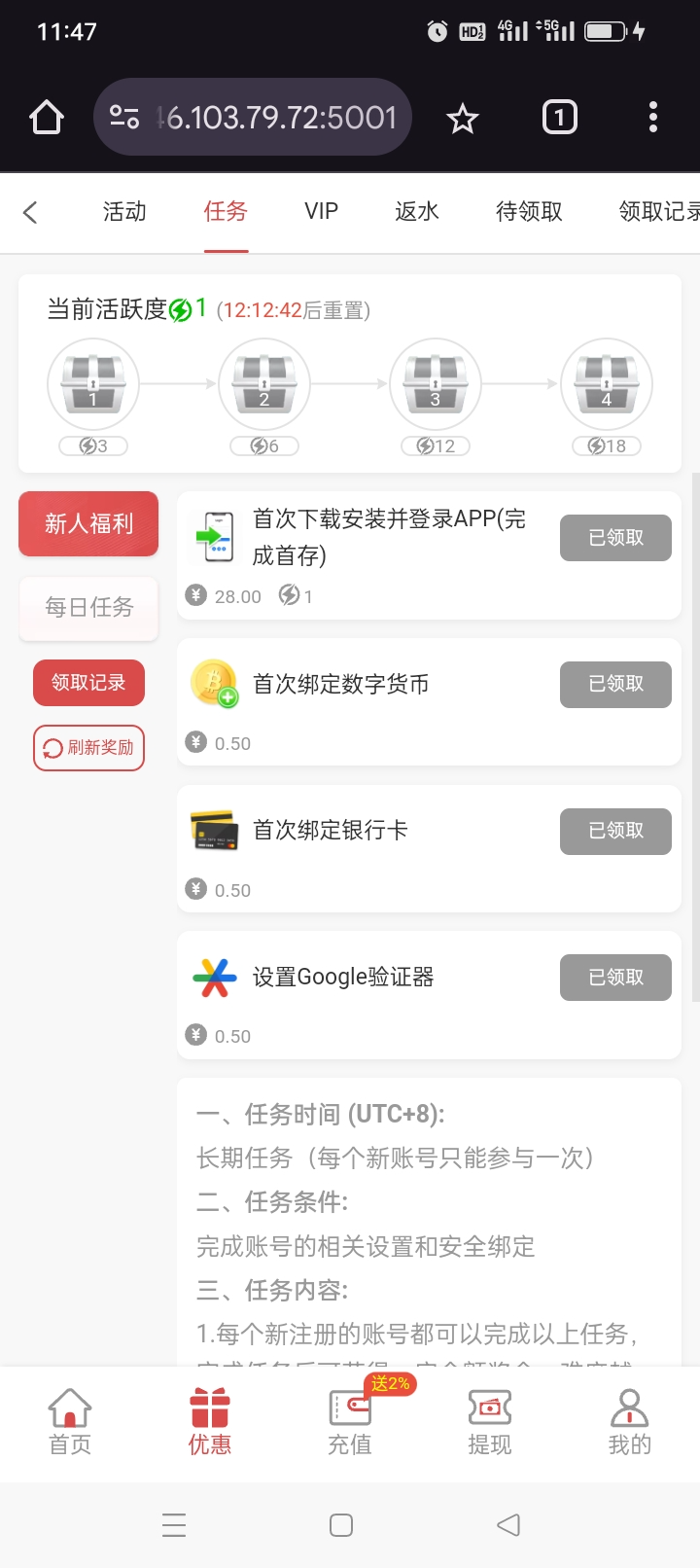Go back using the top-left arrow

click(x=30, y=212)
